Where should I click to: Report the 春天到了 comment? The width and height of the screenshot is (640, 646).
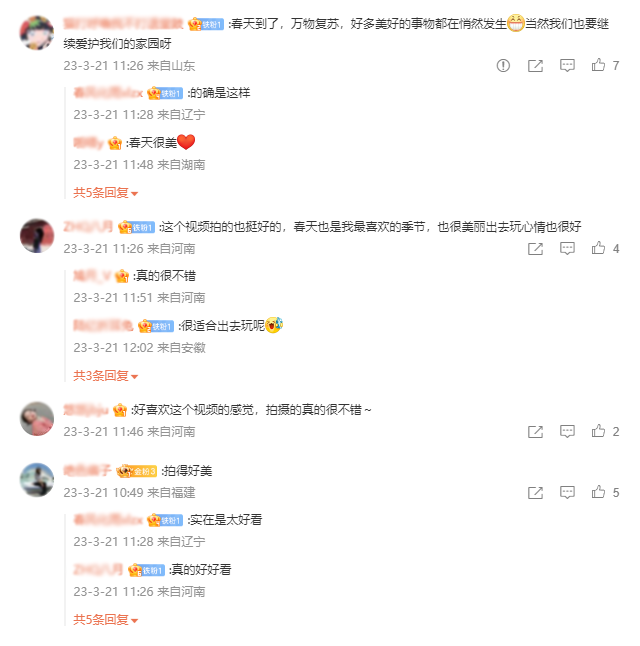click(x=503, y=65)
